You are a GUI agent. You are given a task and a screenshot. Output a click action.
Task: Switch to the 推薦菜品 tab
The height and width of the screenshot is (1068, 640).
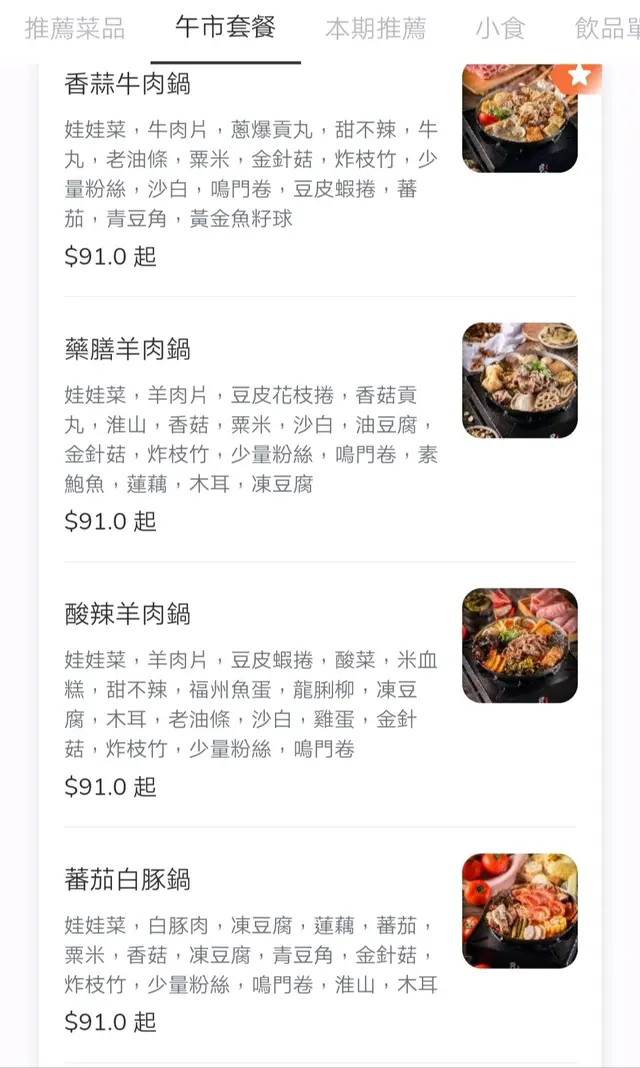(75, 28)
